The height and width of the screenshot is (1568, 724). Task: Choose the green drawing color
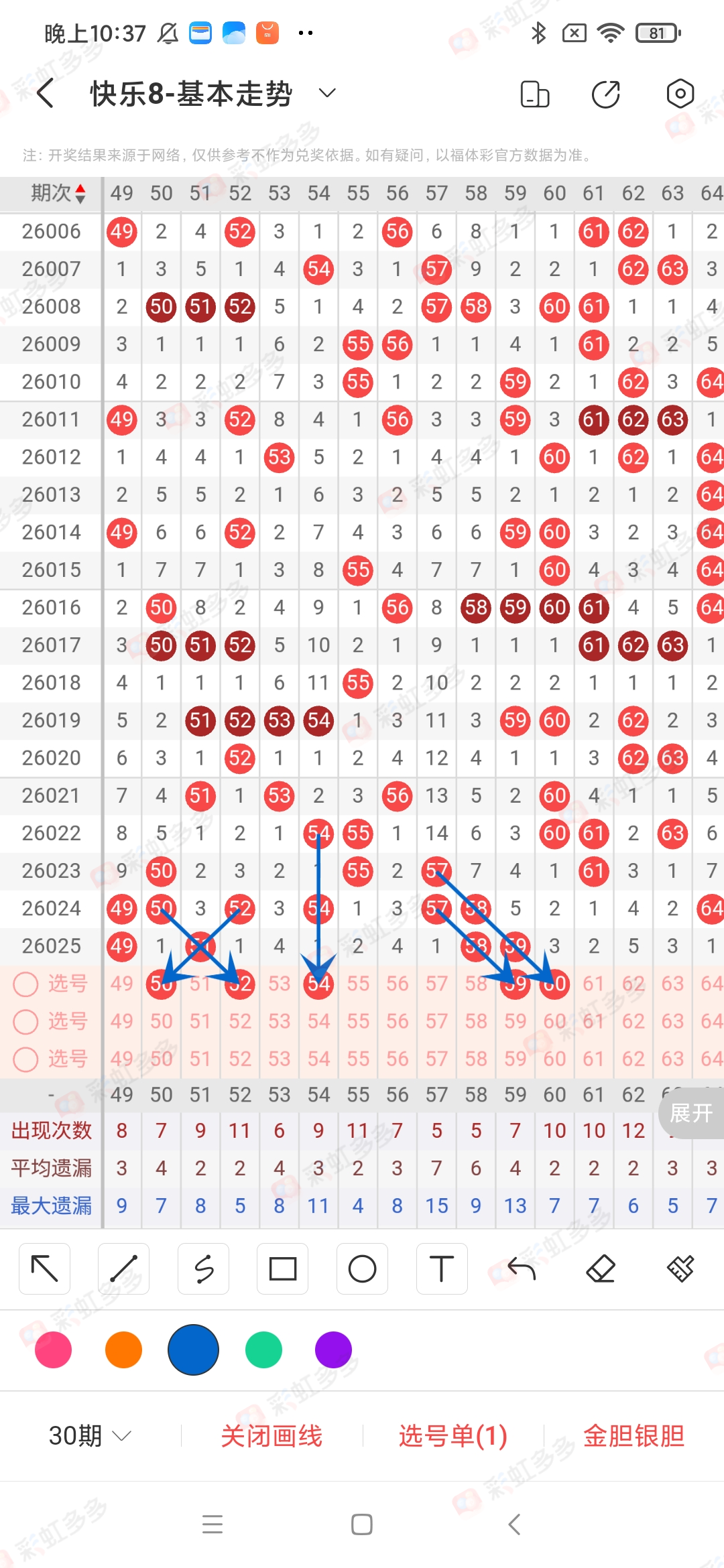(263, 1351)
